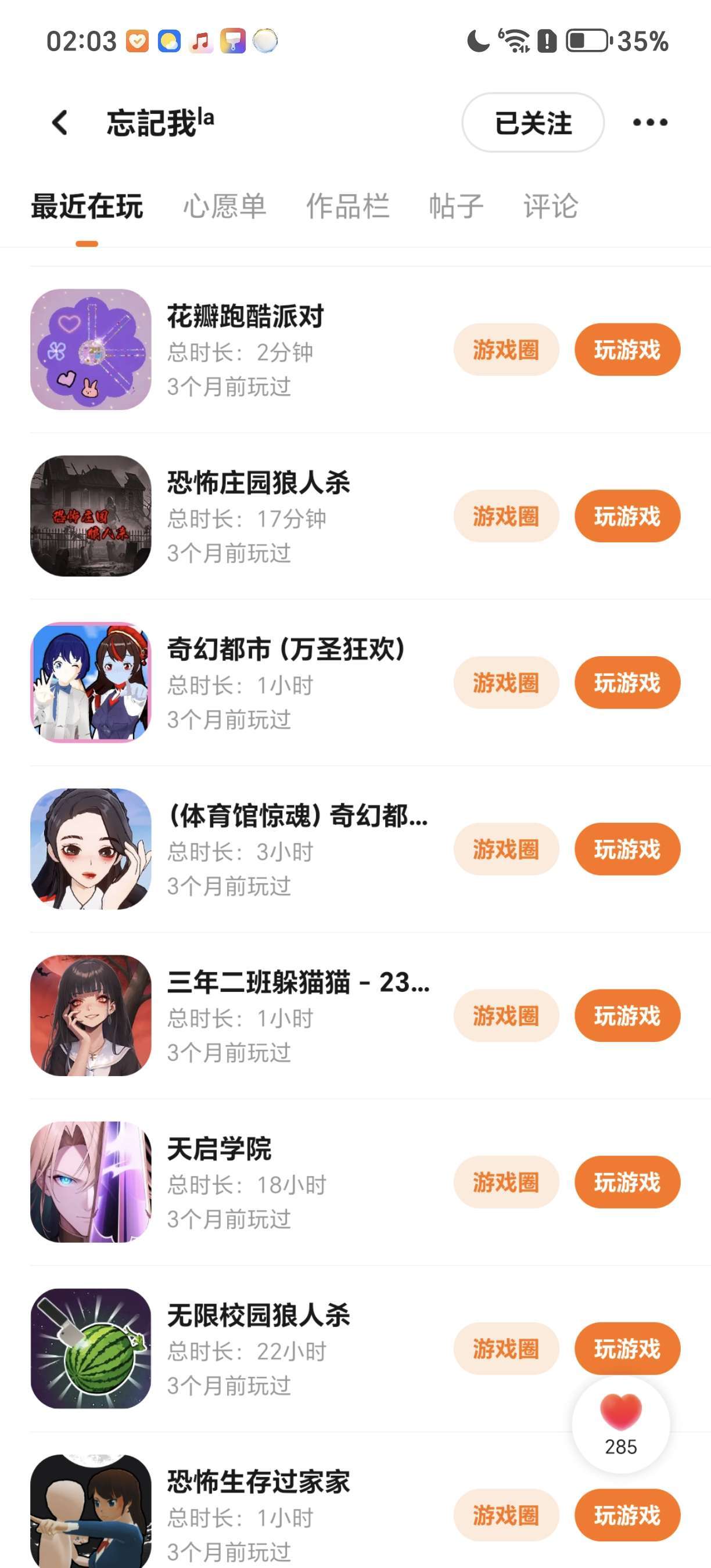Open 游戏圈 for 恐怖庄园狼人杀
This screenshot has height=1568, width=711.
[506, 516]
